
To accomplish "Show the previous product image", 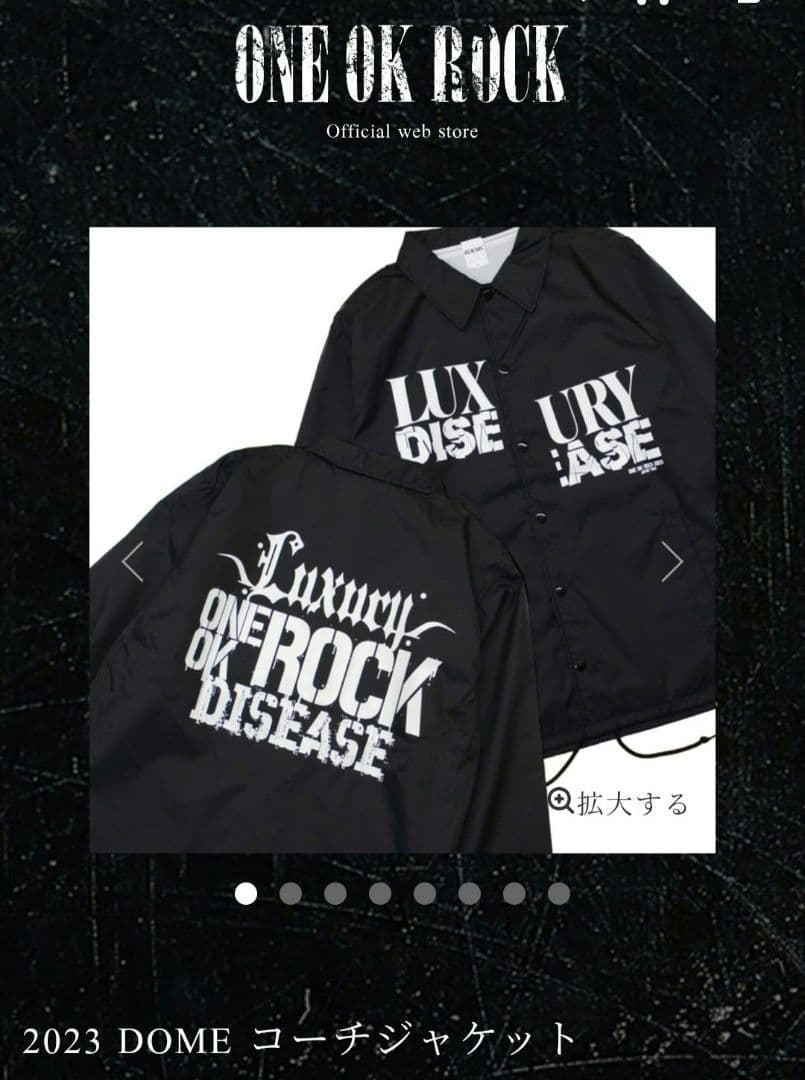I will pyautogui.click(x=132, y=562).
